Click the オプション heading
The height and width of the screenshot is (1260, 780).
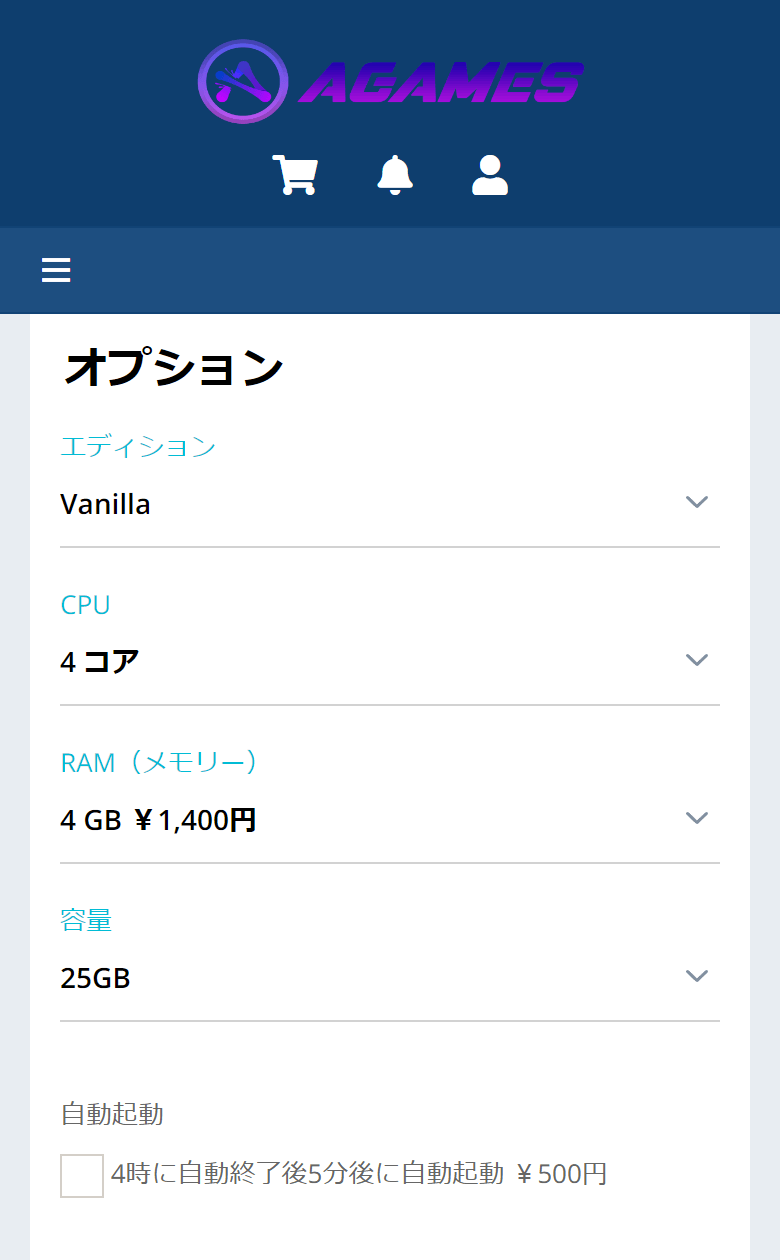[174, 365]
